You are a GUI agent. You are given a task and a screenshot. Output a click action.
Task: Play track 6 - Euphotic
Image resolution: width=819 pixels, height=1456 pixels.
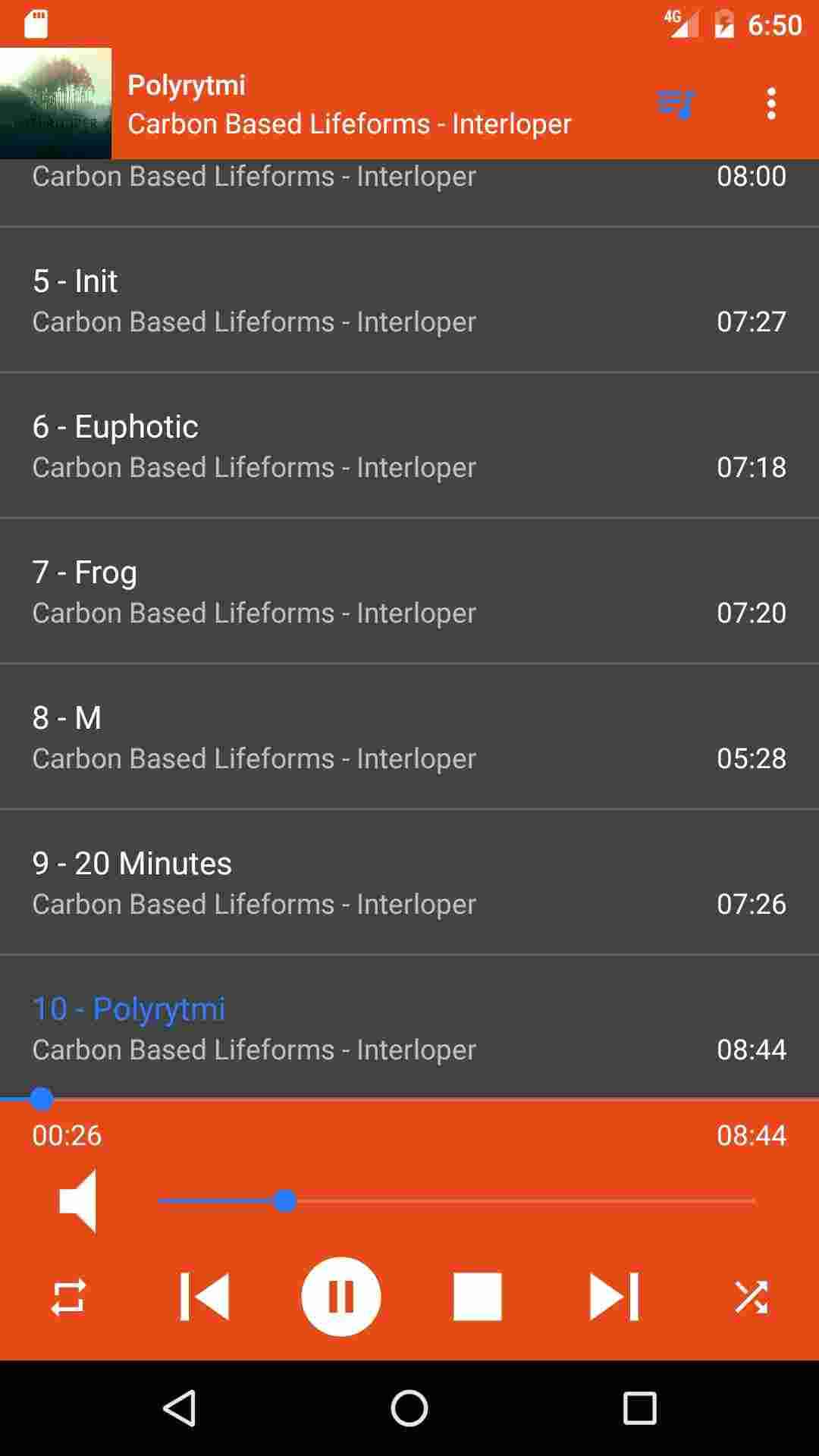coord(409,446)
